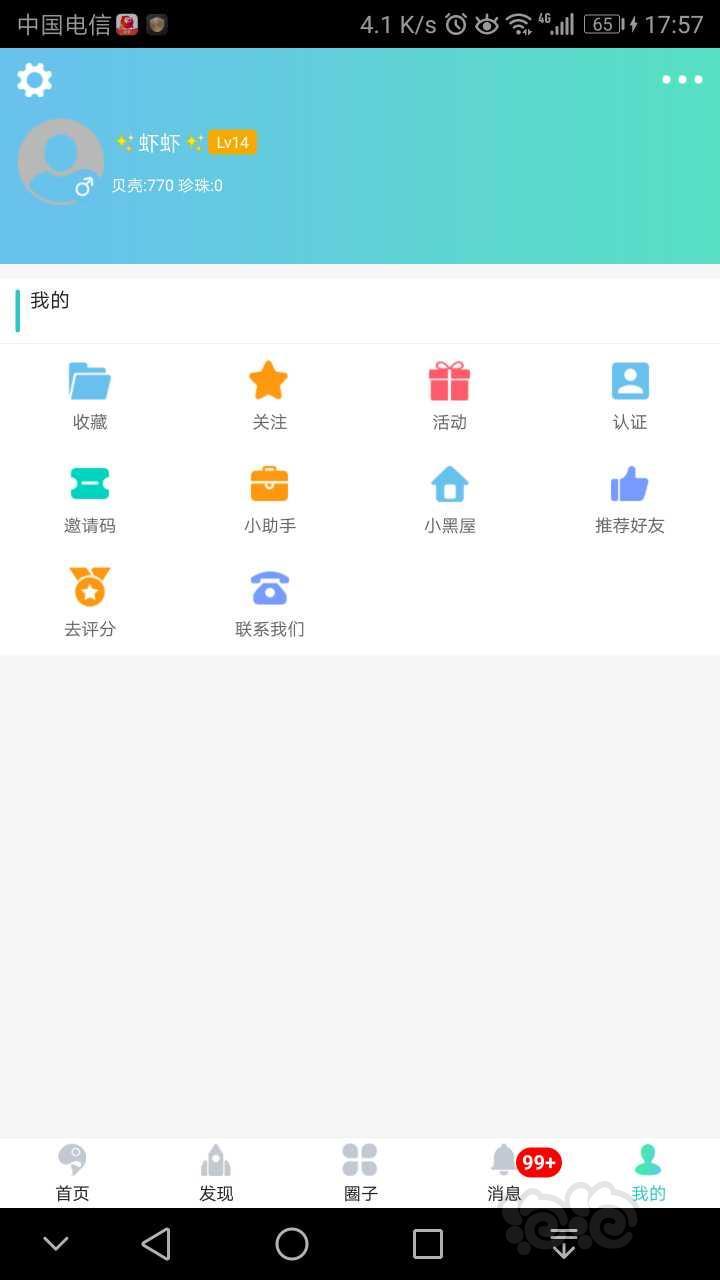Switch to the 圈子 tab
Screen dimensions: 720x1280
click(359, 1172)
